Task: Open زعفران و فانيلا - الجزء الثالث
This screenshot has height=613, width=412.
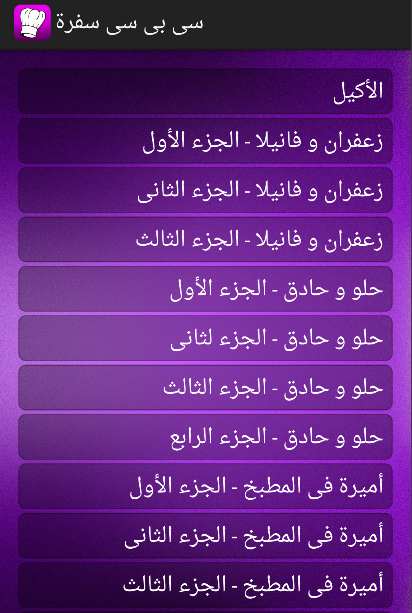Action: click(x=206, y=239)
